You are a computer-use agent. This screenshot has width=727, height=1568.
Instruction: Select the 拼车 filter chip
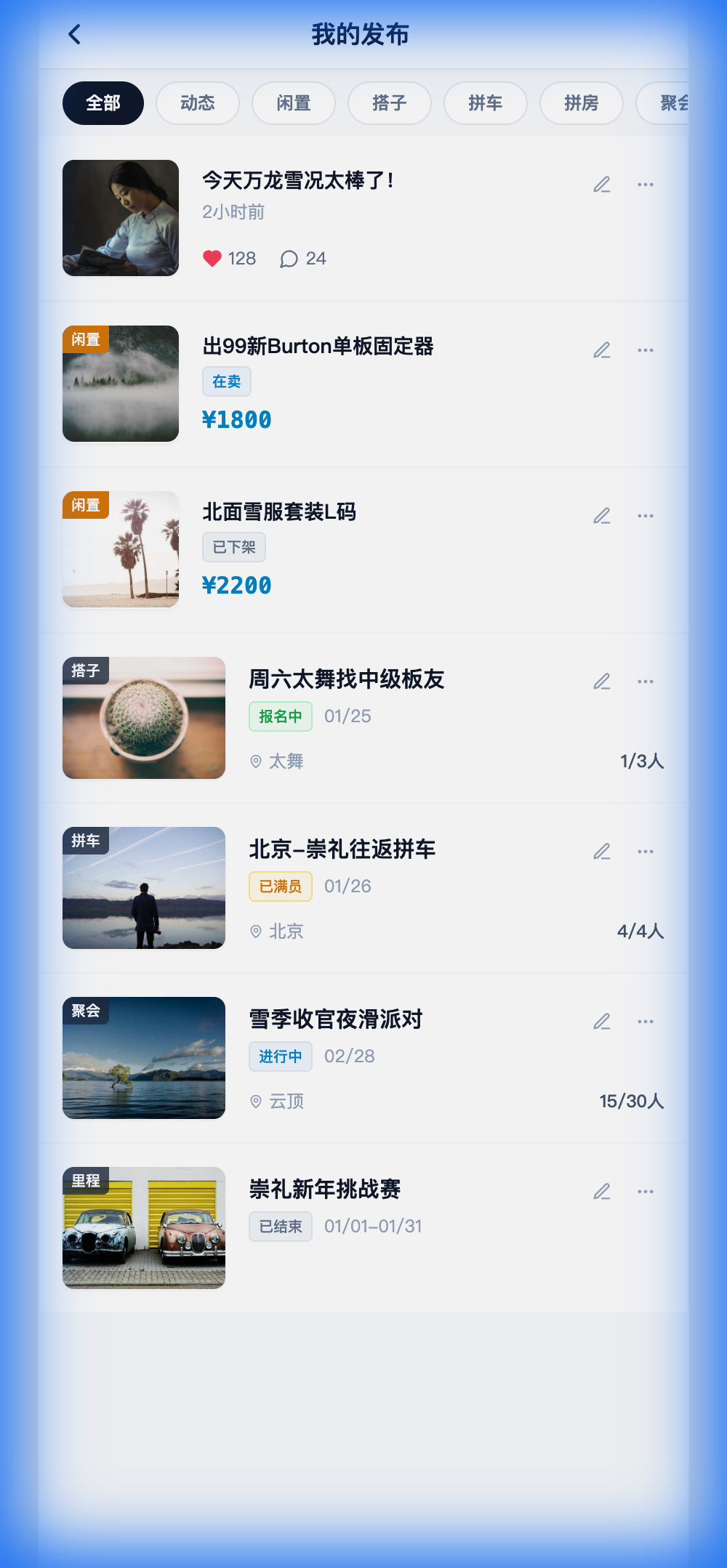485,103
